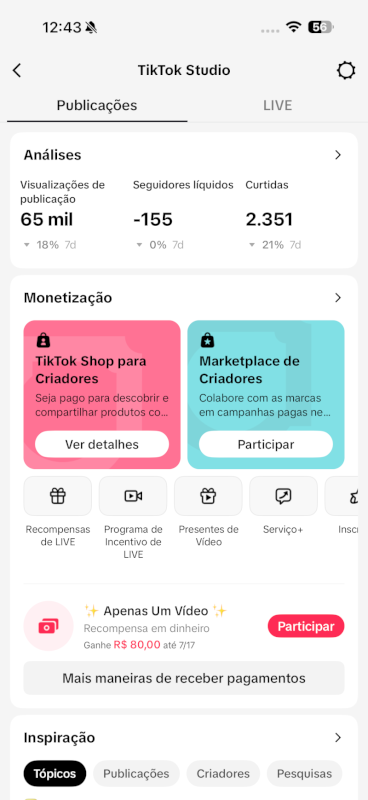Open the Inspiração section chevron

(338, 738)
